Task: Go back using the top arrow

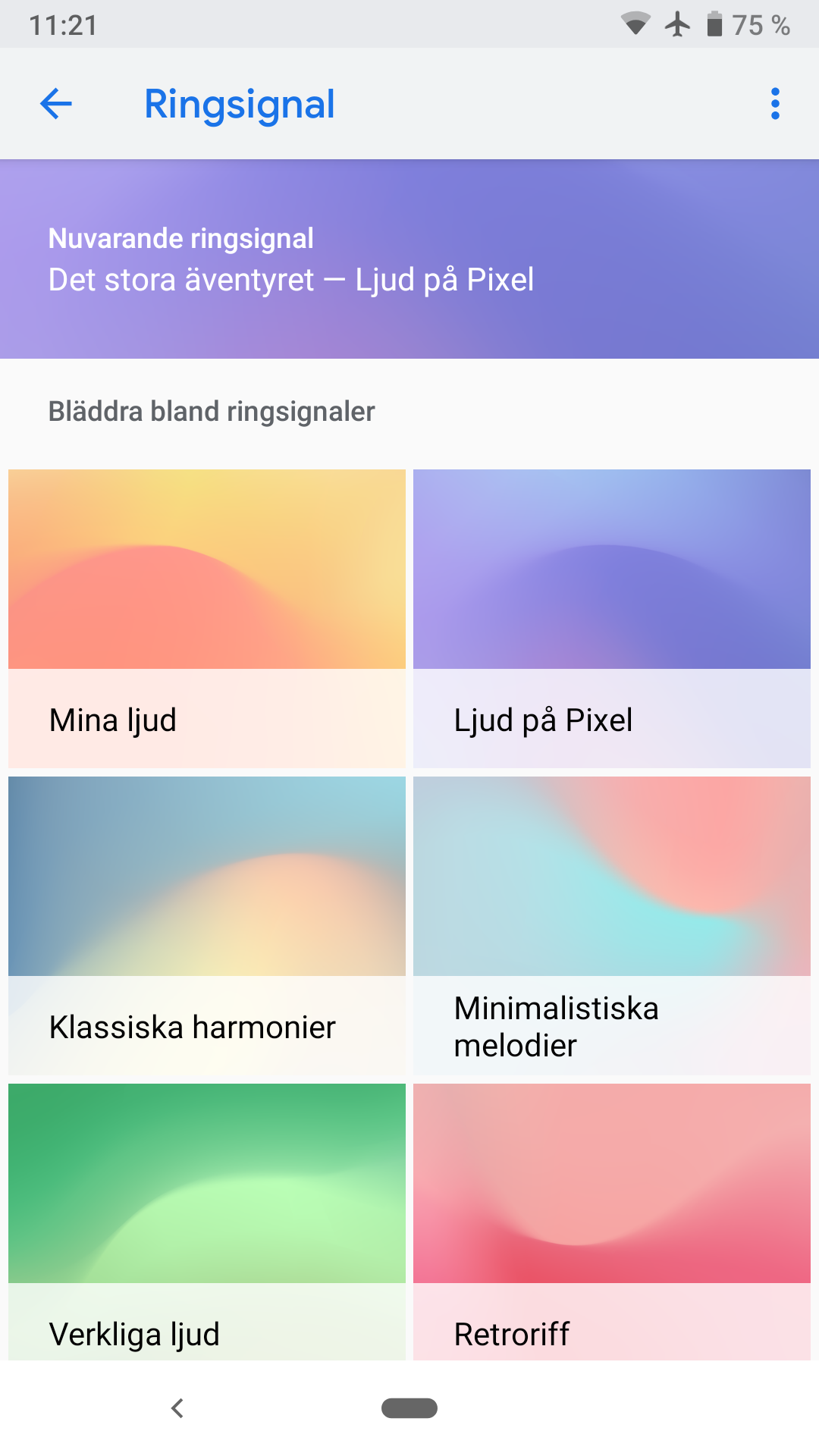Action: [55, 104]
